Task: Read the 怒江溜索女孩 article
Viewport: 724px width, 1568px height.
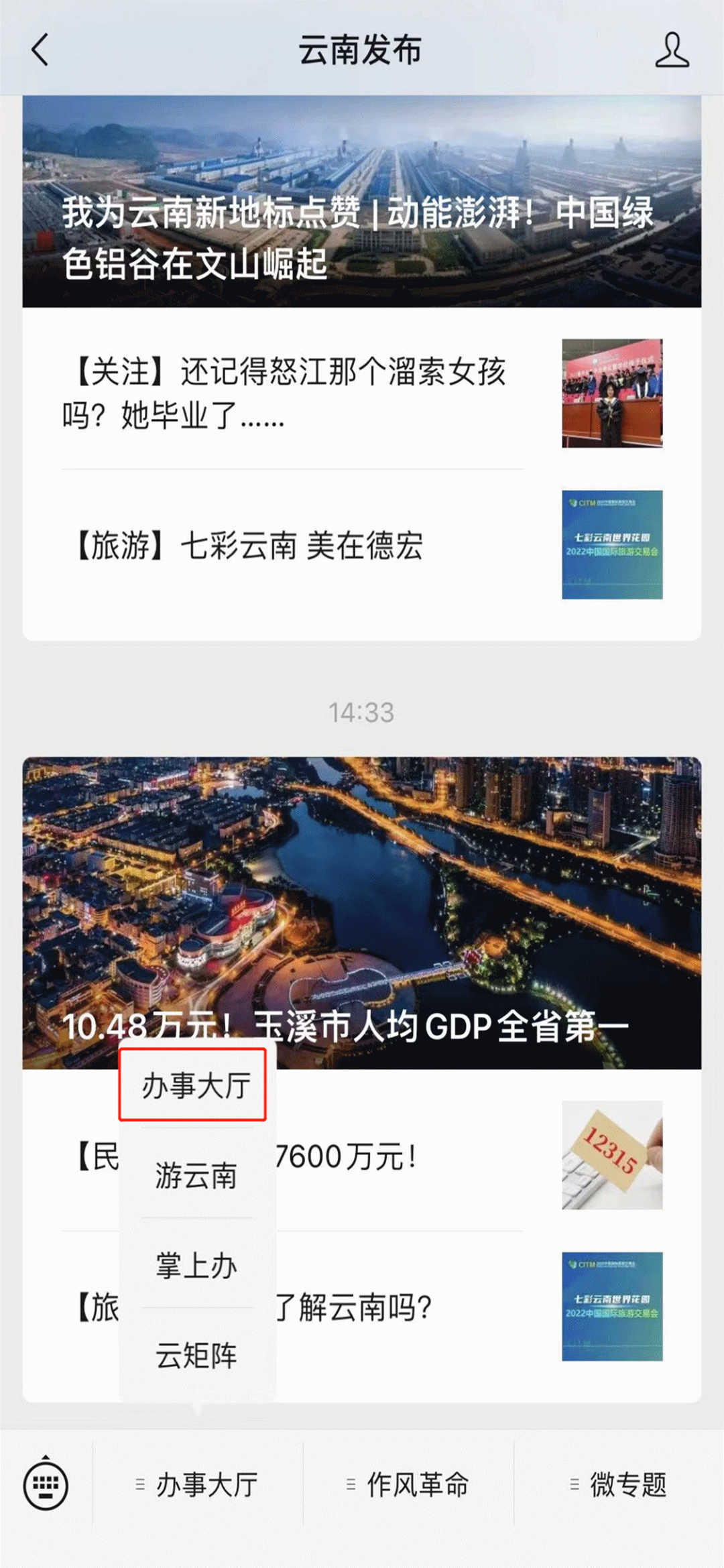Action: [x=288, y=393]
